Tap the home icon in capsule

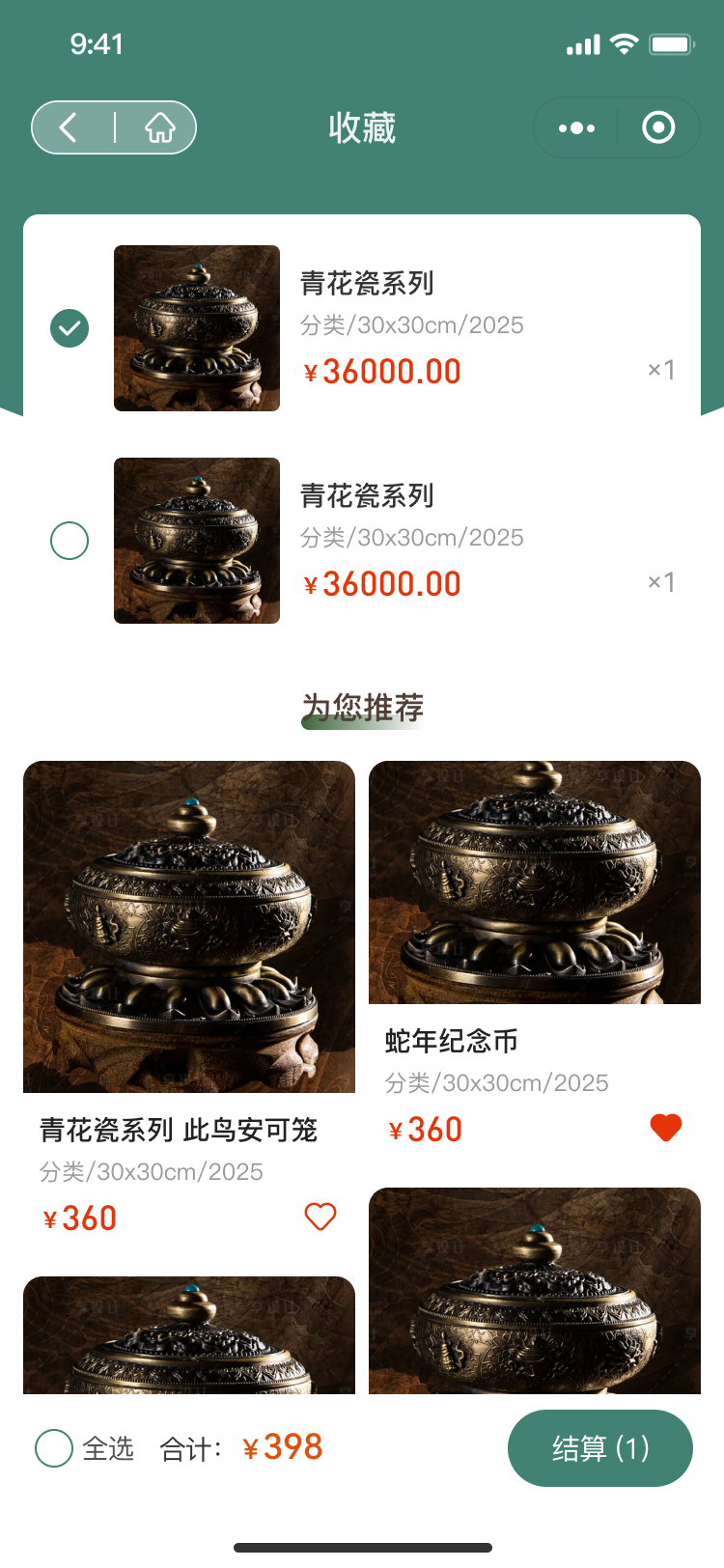tap(160, 127)
